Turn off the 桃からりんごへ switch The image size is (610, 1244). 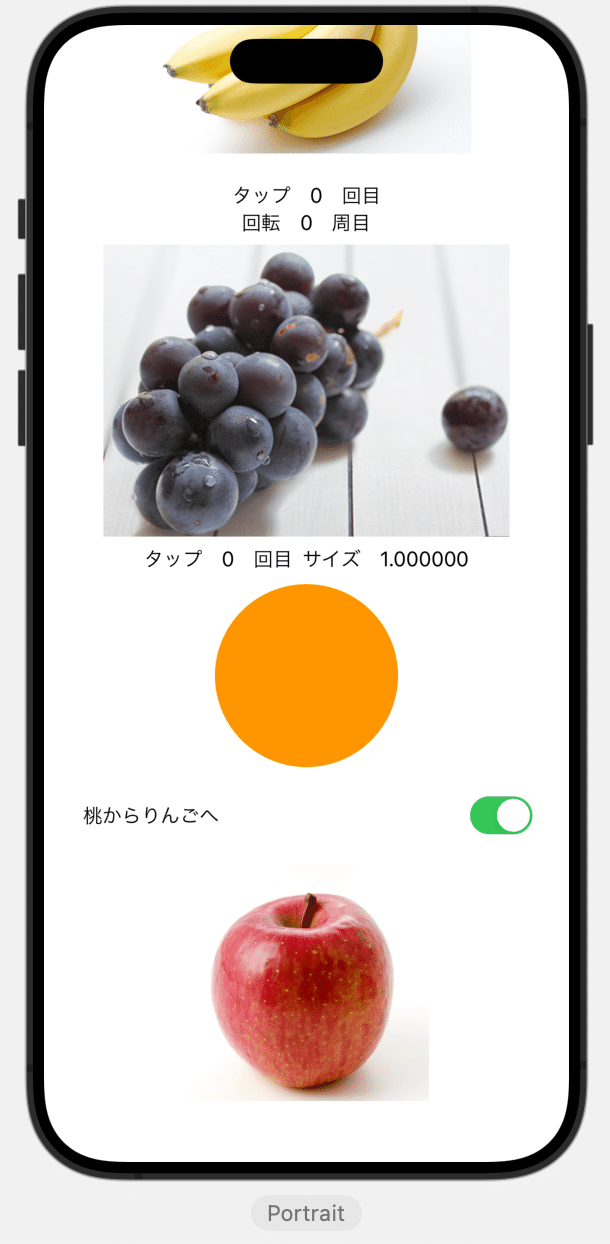coord(500,815)
